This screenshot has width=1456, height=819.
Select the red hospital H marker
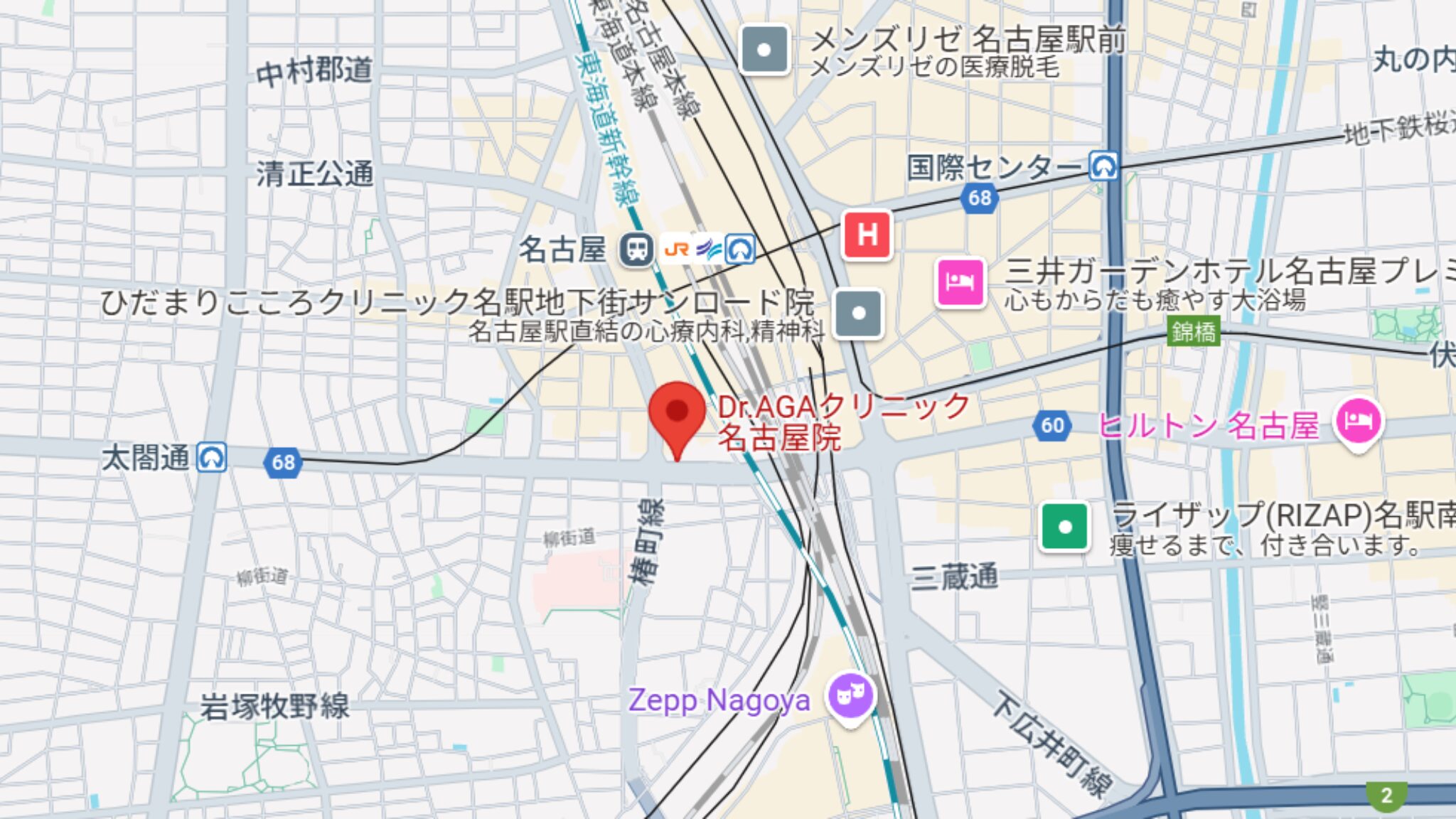(867, 235)
